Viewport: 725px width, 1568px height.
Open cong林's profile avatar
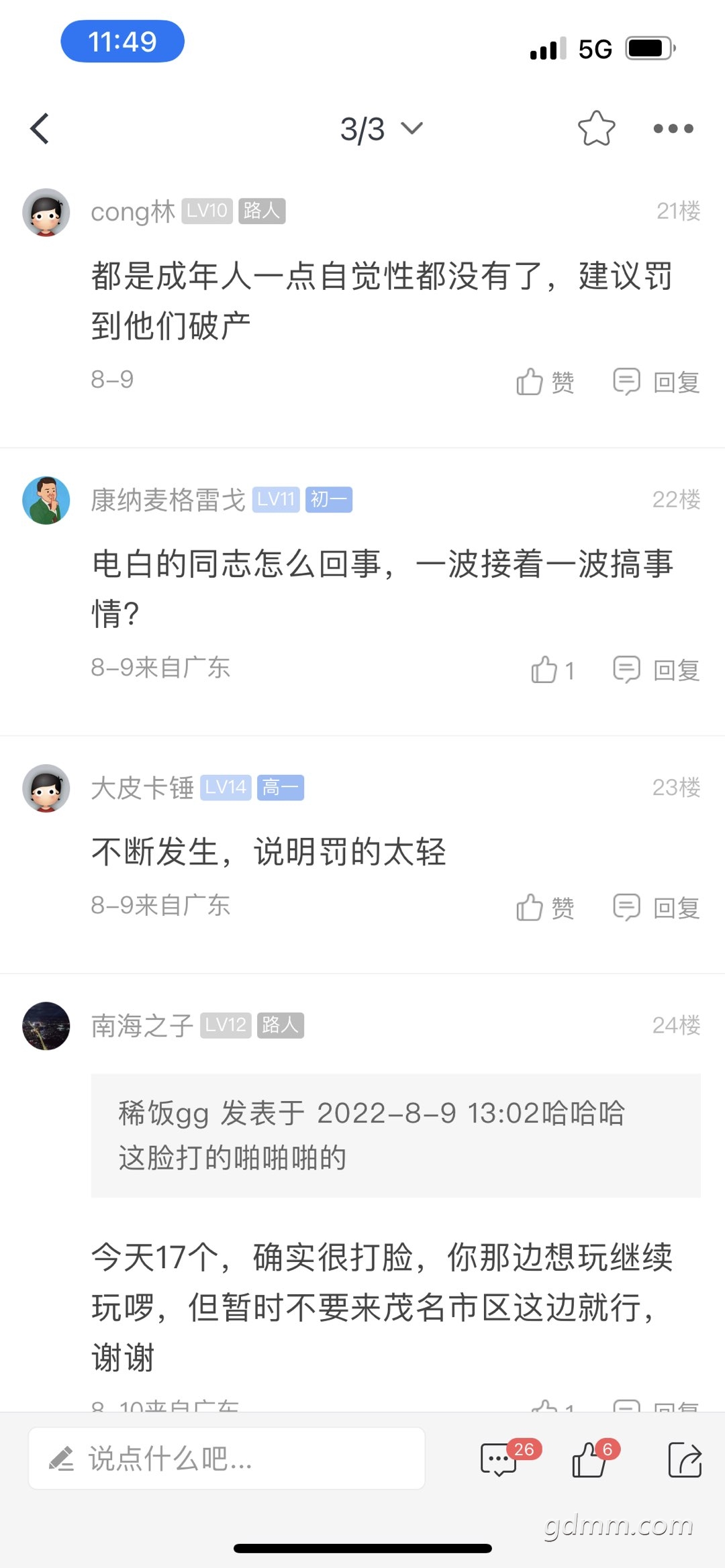46,212
